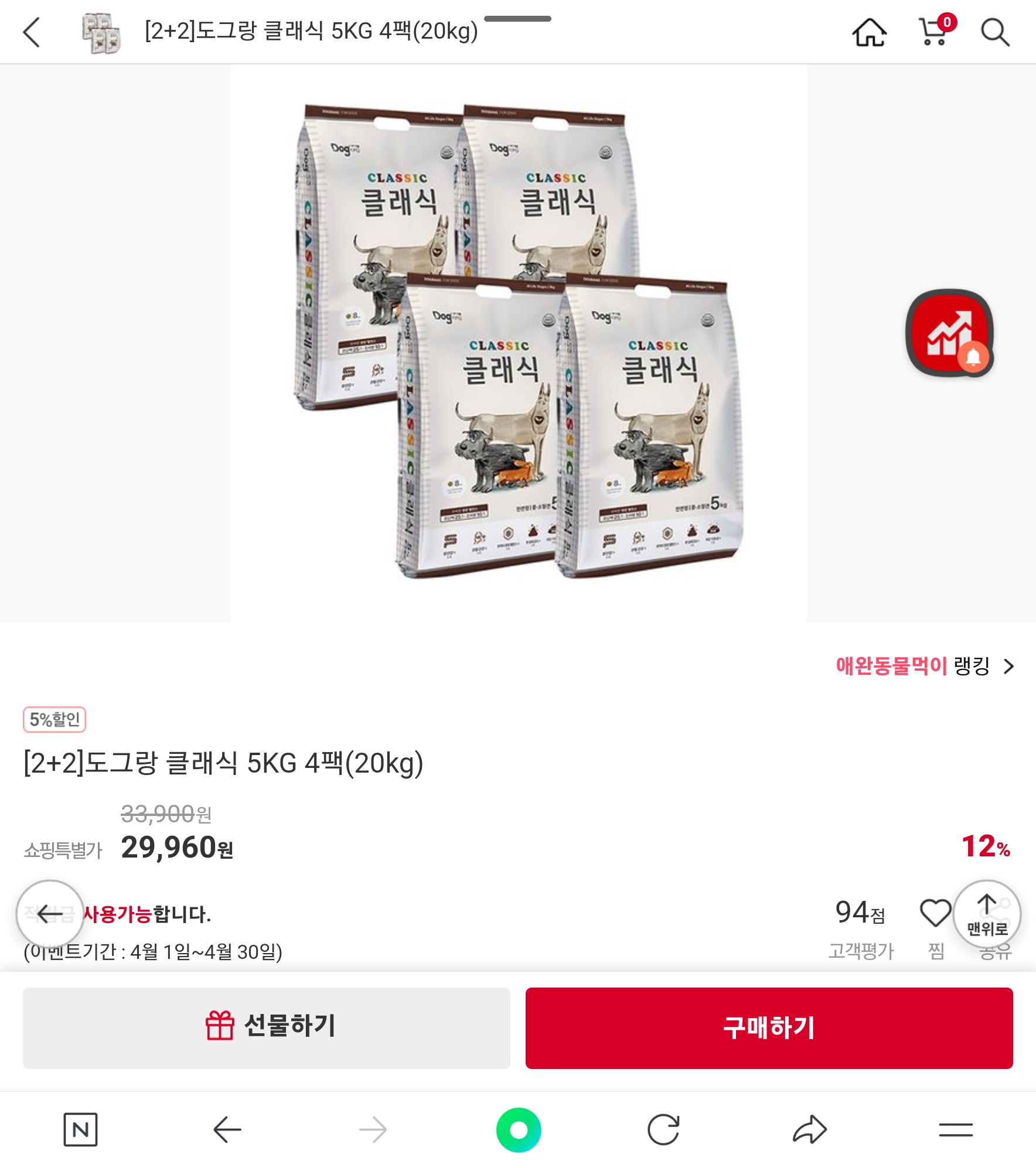
Task: Tap 구매하기 to buy the product
Action: click(769, 1027)
